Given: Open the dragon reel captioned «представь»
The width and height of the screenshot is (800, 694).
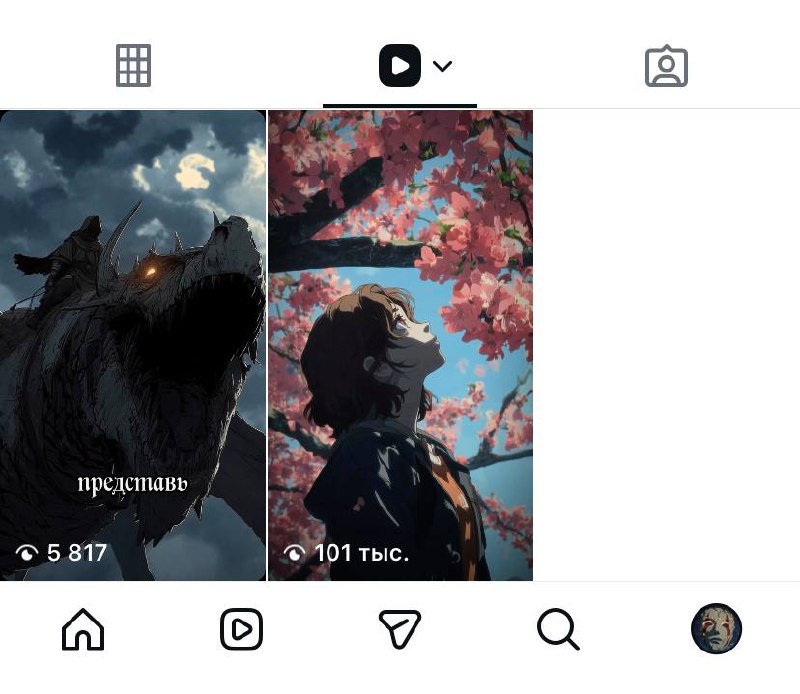Looking at the screenshot, I should click(x=133, y=344).
